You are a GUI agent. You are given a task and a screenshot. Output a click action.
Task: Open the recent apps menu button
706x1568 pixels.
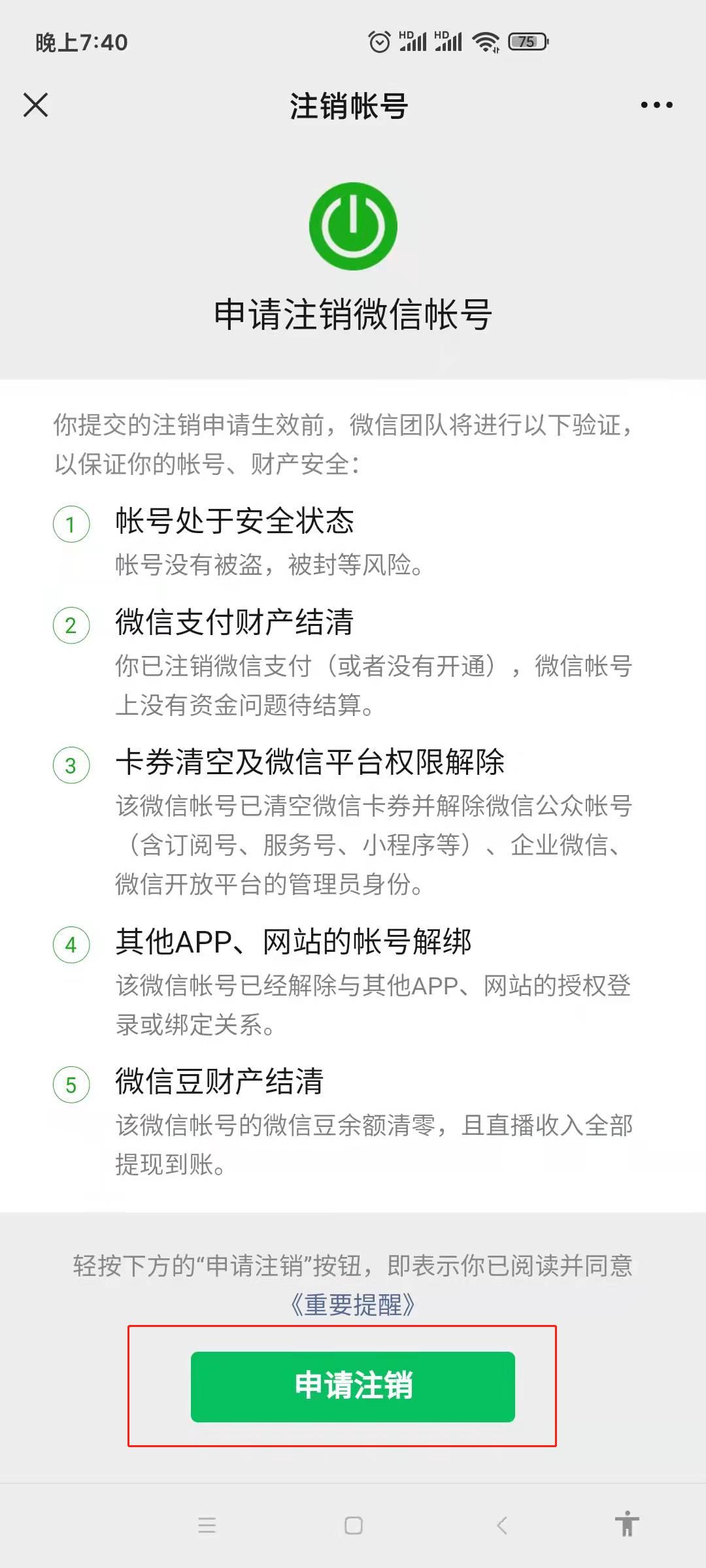pos(207,1526)
